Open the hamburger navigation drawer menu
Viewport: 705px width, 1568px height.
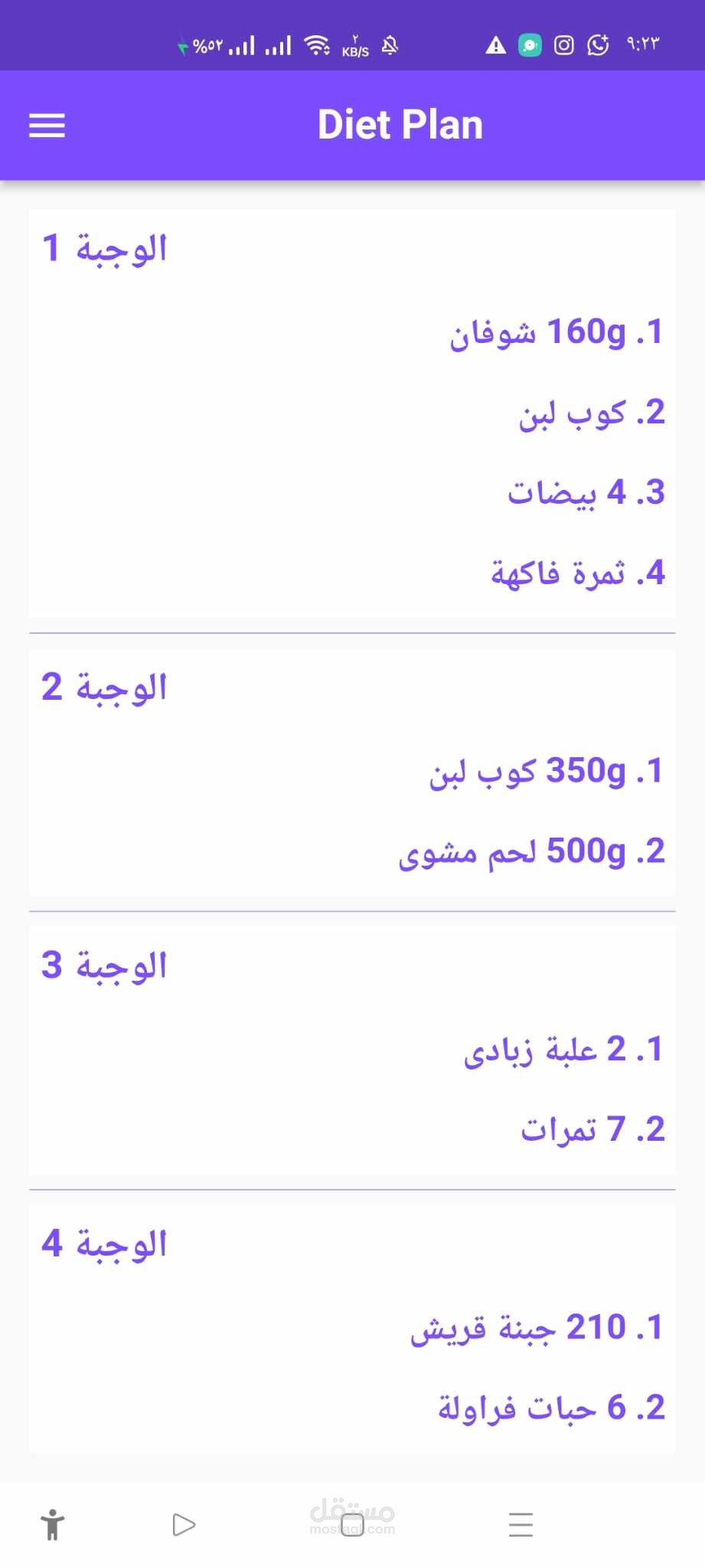coord(47,126)
